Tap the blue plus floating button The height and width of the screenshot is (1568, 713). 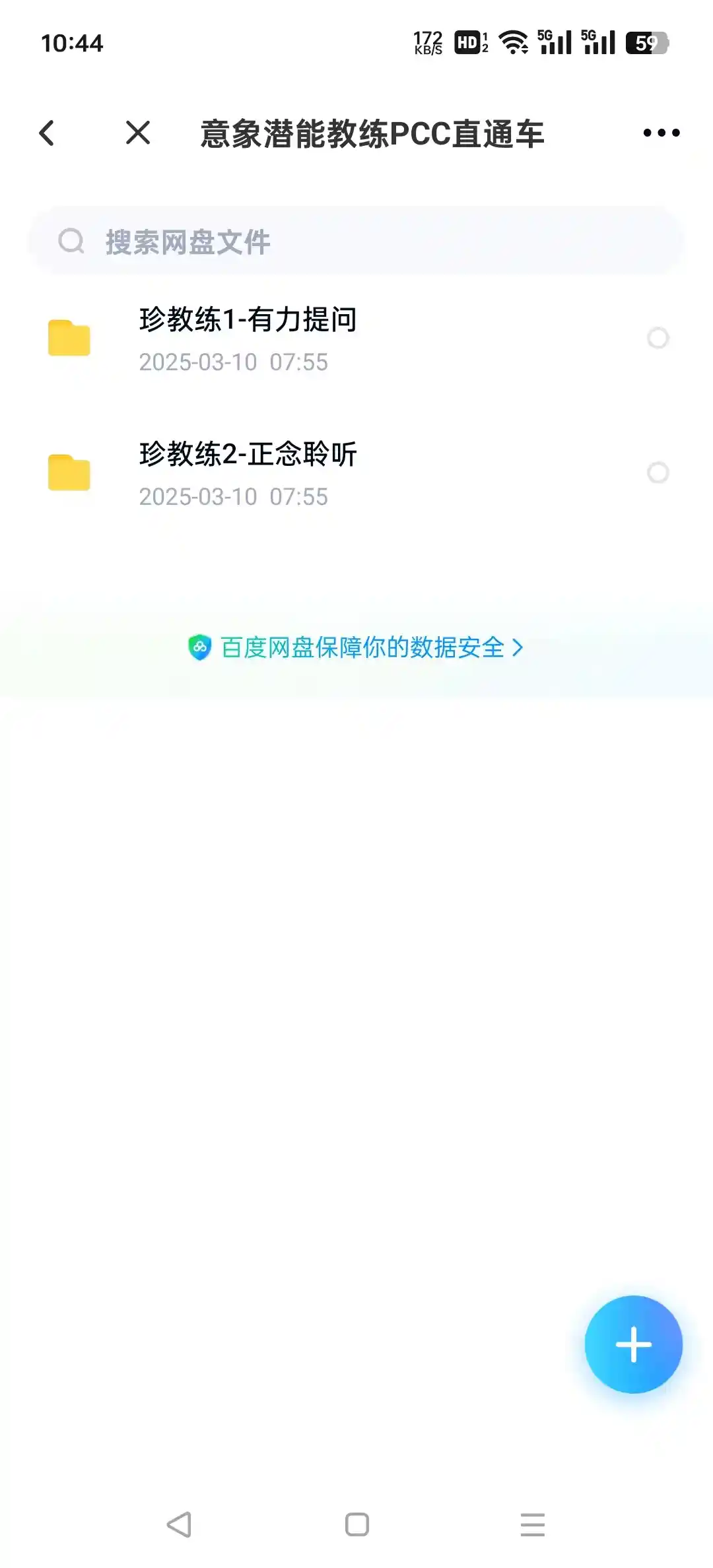click(x=634, y=1344)
